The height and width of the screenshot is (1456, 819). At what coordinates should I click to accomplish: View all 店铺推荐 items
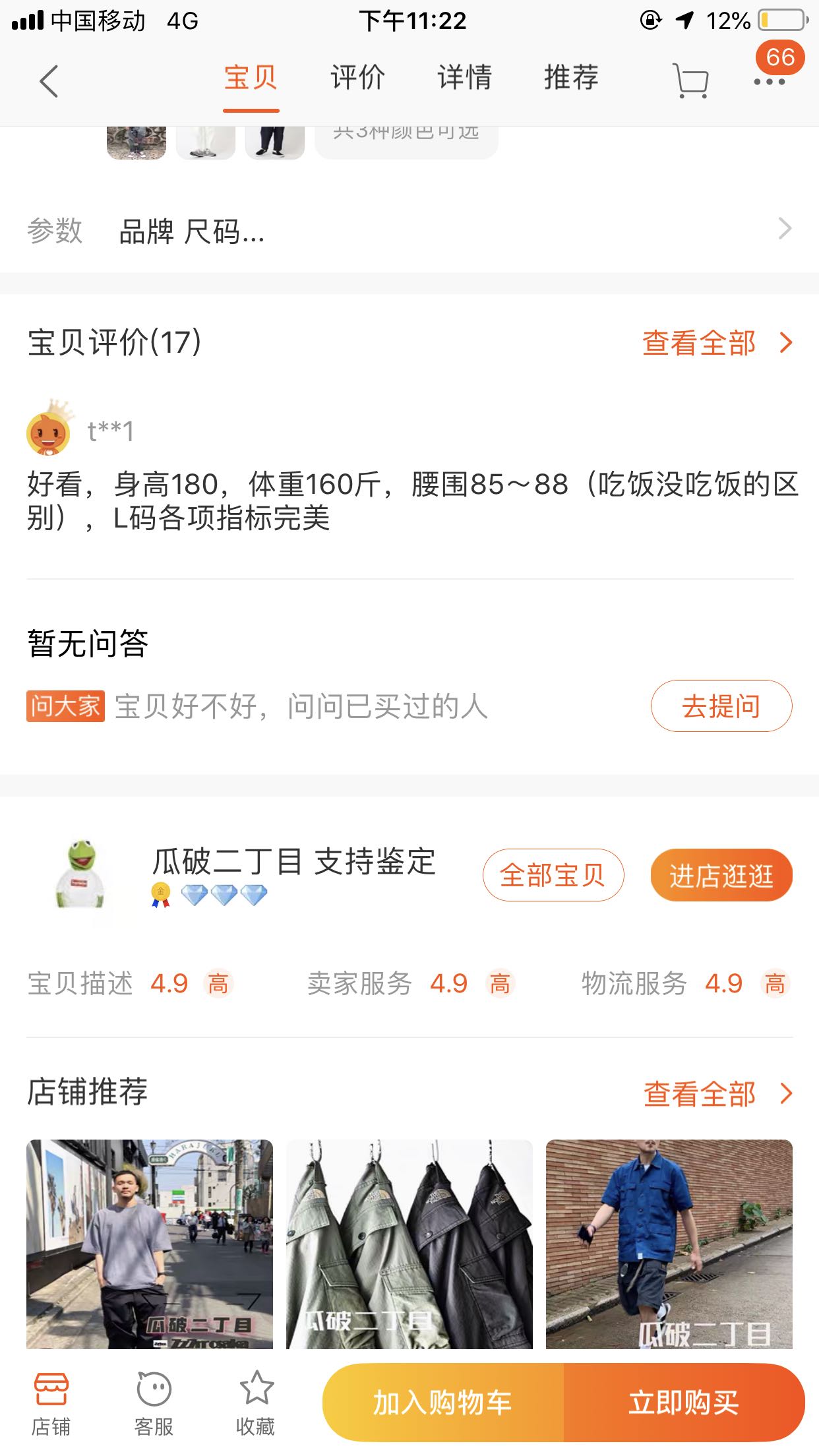[716, 1093]
